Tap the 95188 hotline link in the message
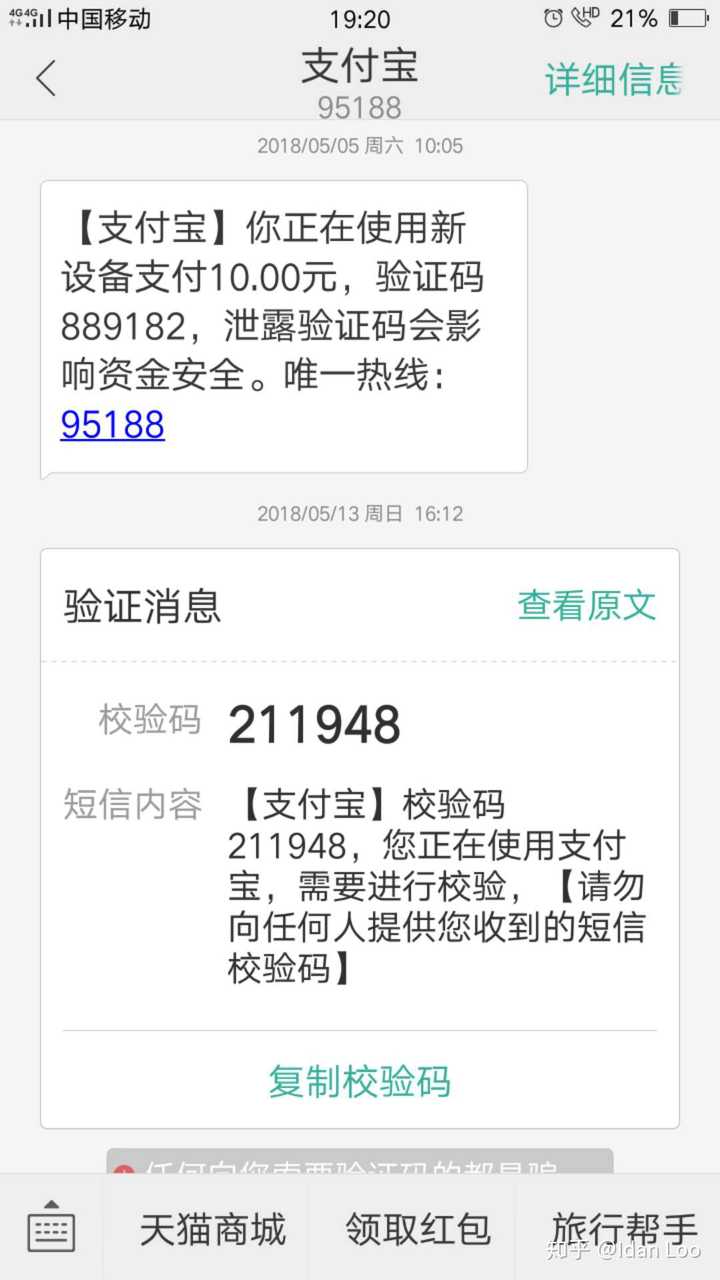The width and height of the screenshot is (720, 1280). [112, 424]
